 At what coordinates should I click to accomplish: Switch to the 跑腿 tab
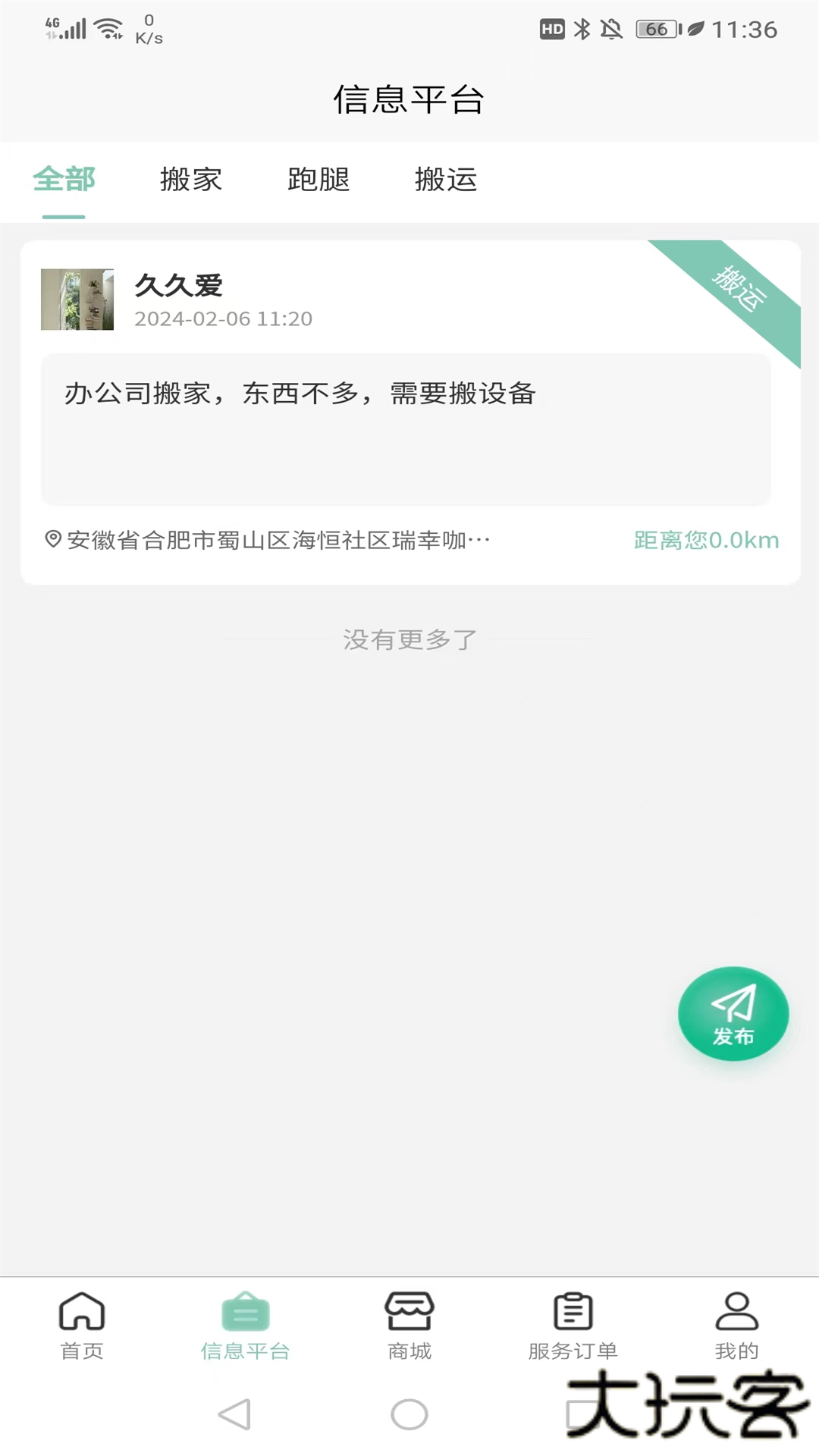[318, 180]
